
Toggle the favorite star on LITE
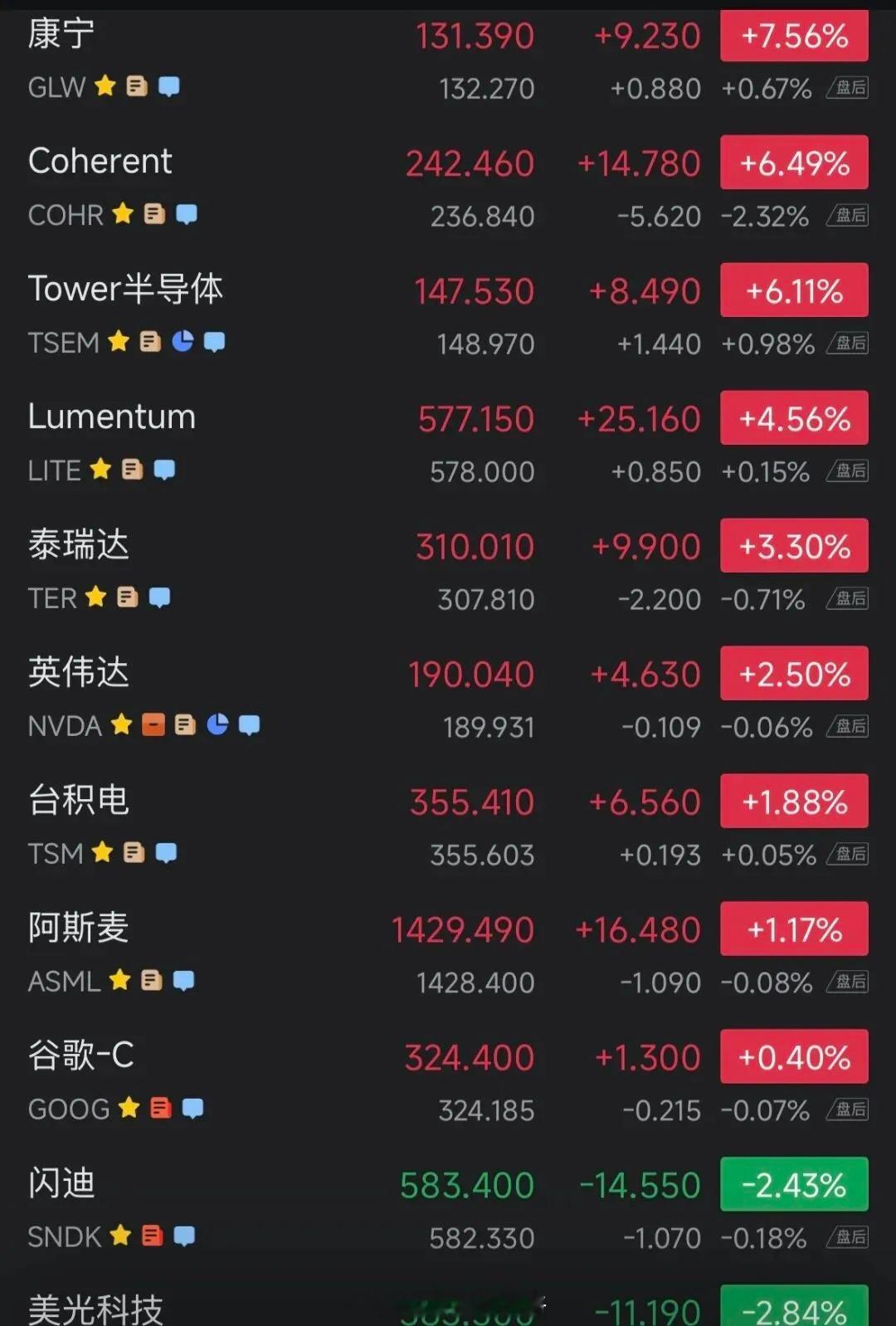(101, 470)
